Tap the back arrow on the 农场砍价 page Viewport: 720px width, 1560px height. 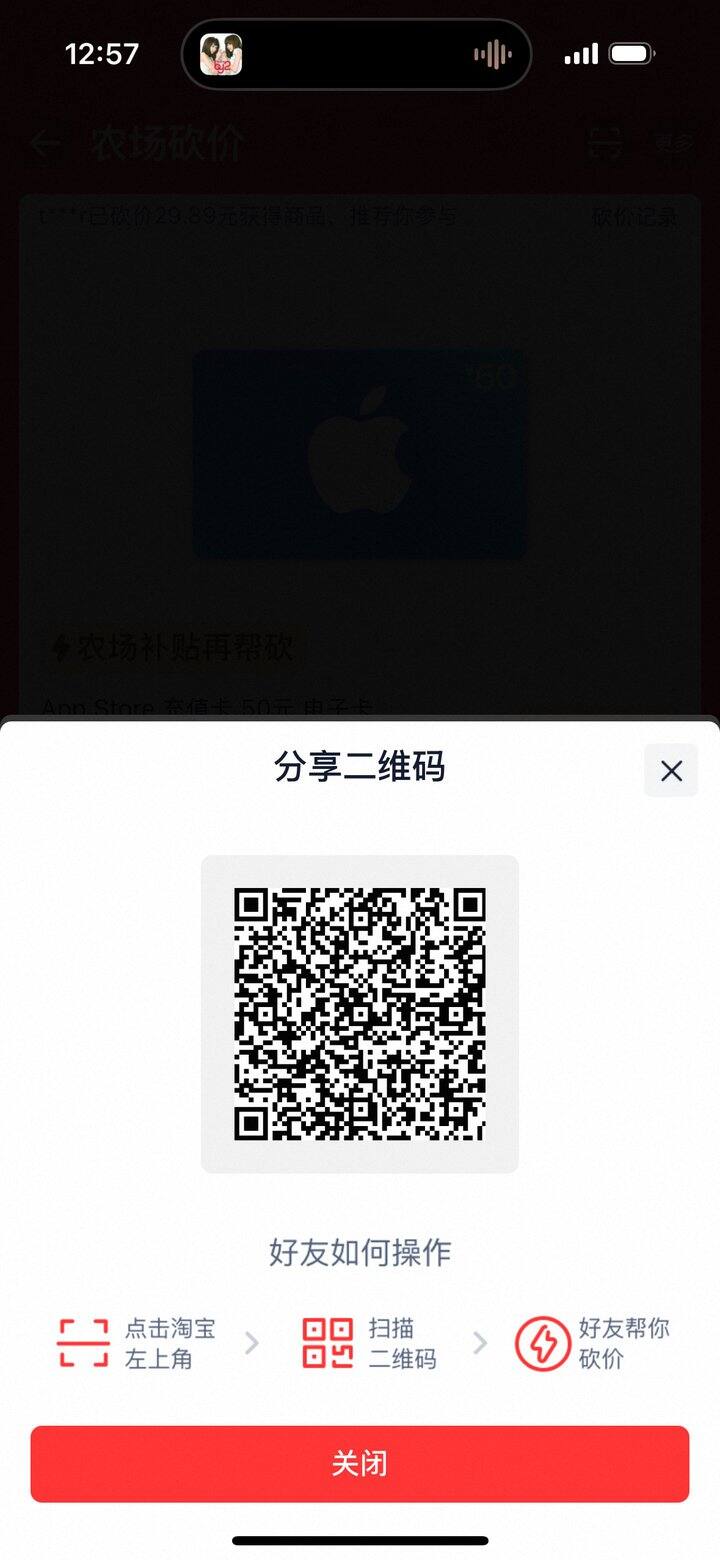pyautogui.click(x=44, y=145)
